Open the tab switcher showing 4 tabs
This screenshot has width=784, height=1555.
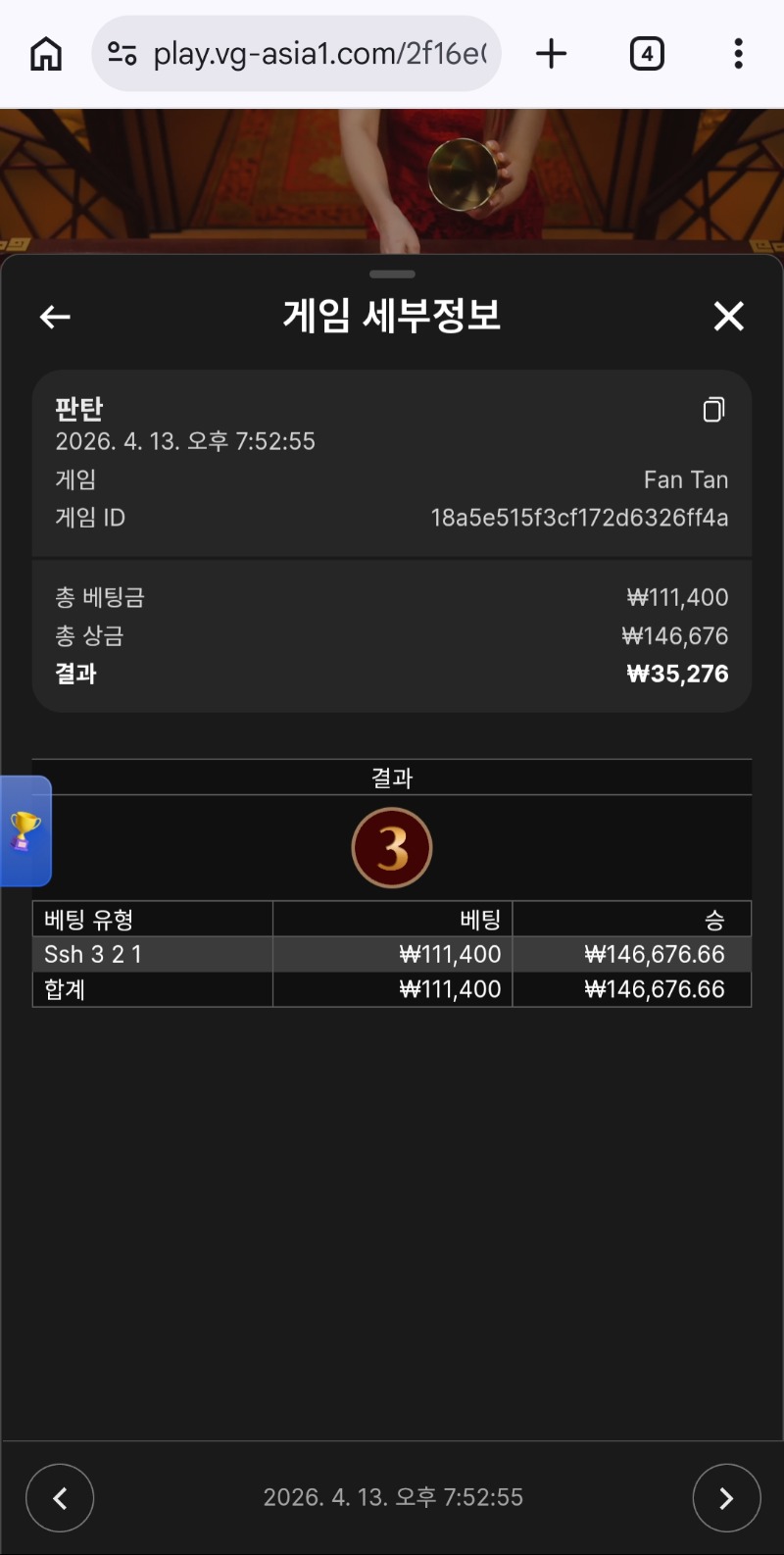647,54
